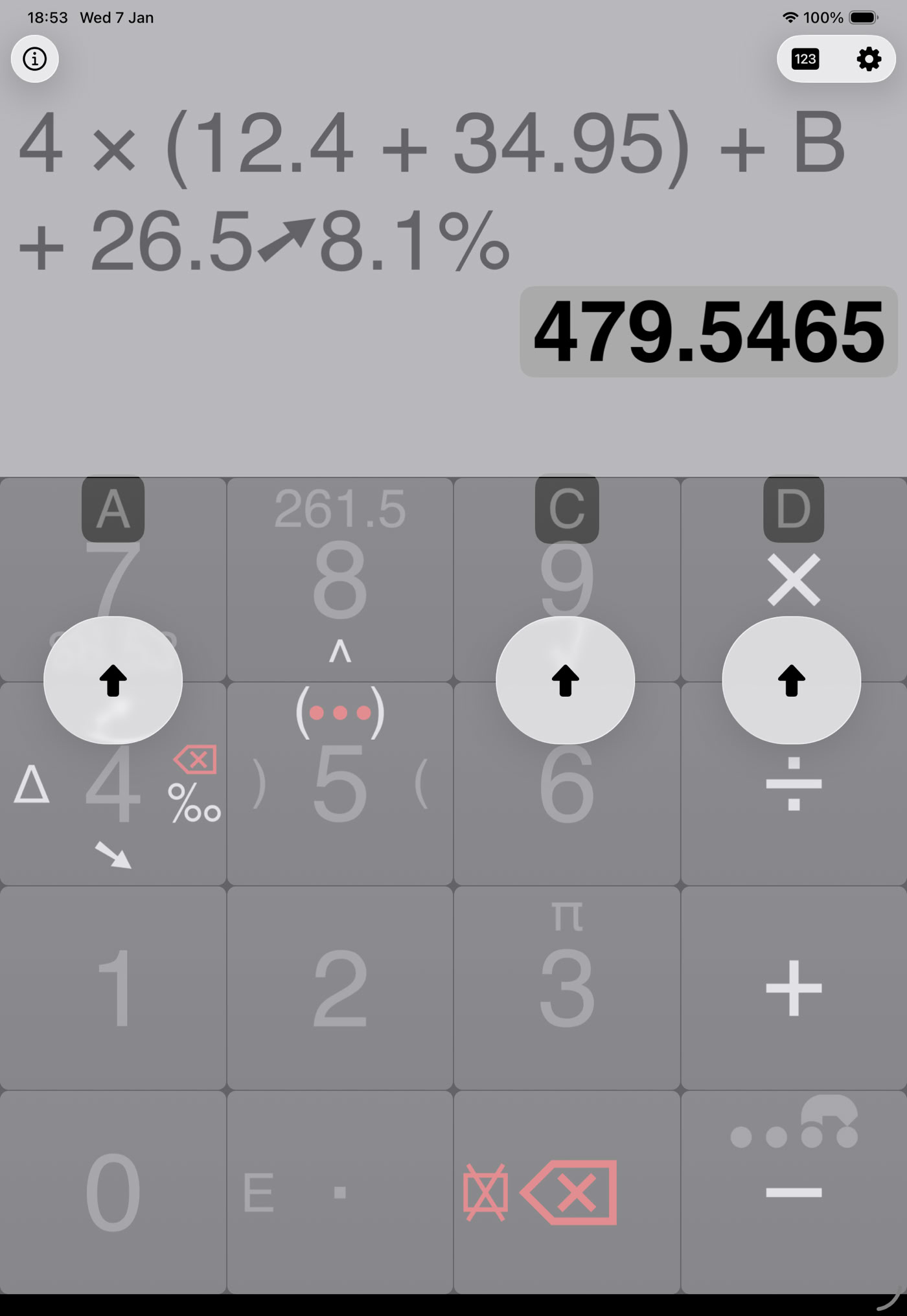907x1316 pixels.
Task: Tap the 479.5465 result box
Action: (x=708, y=332)
